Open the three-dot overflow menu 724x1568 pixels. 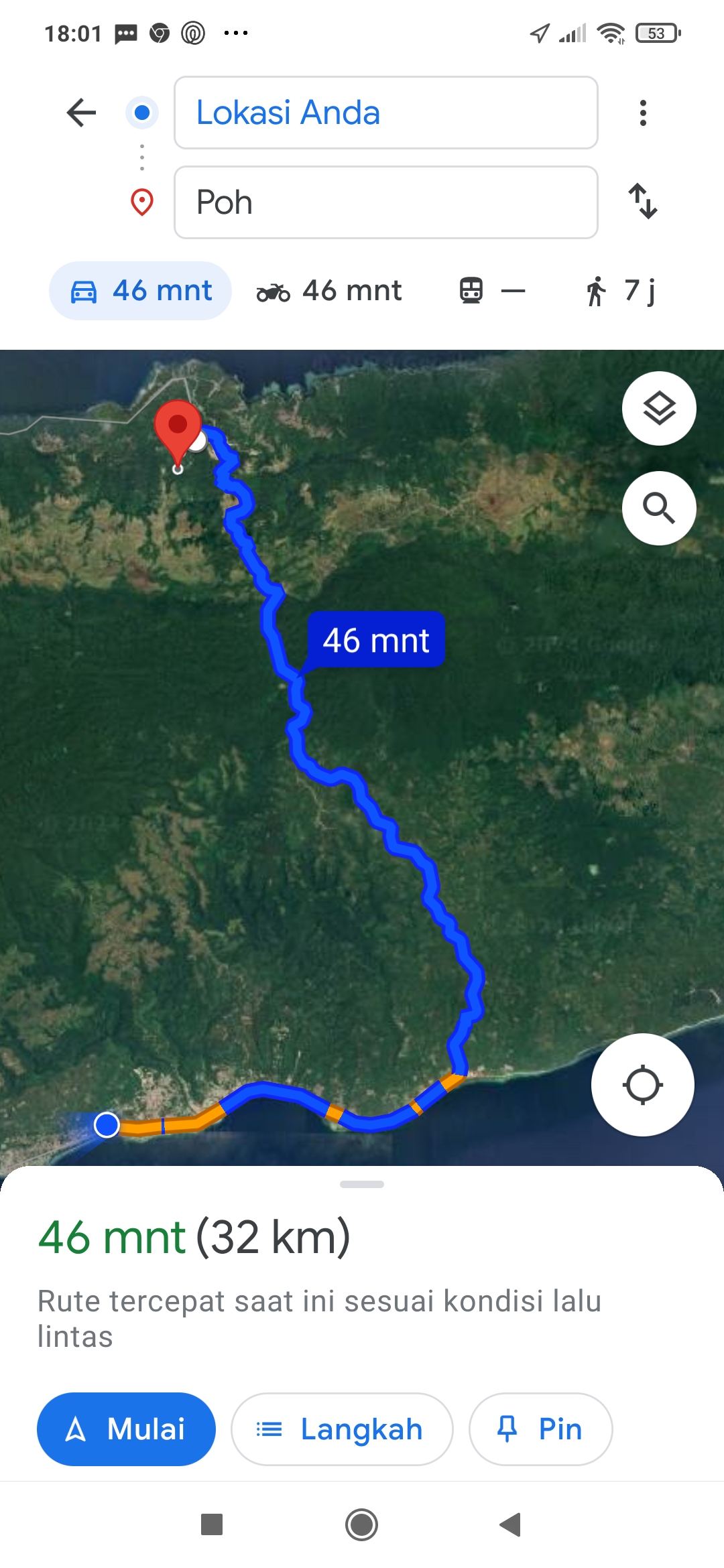[643, 113]
